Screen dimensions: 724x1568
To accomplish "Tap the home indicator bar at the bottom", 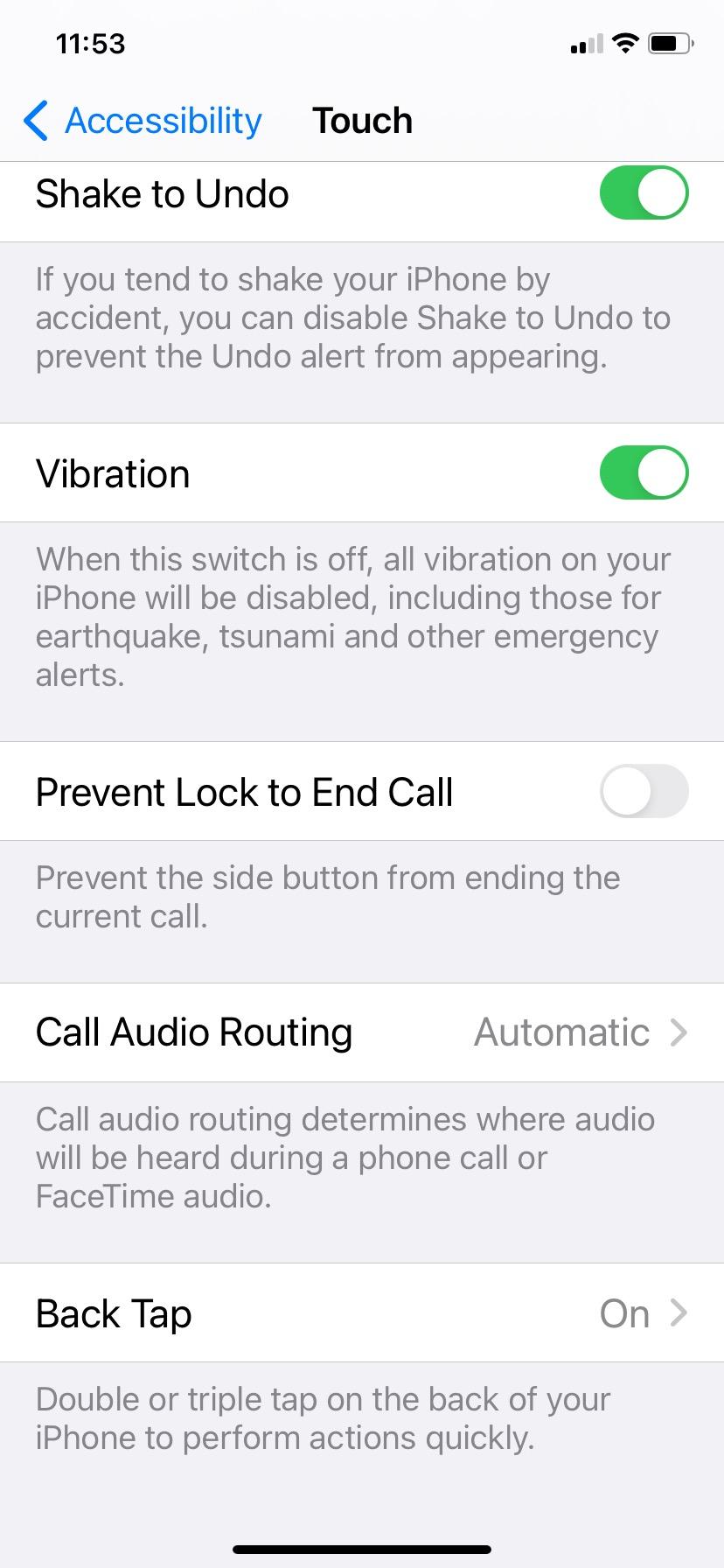I will click(x=362, y=1549).
